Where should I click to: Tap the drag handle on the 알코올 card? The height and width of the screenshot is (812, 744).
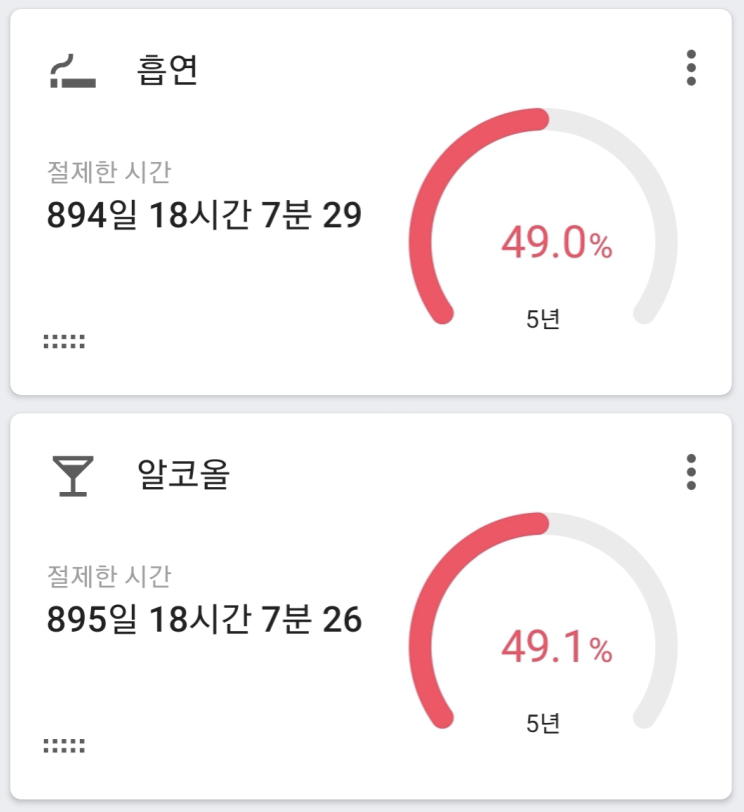[x=65, y=746]
